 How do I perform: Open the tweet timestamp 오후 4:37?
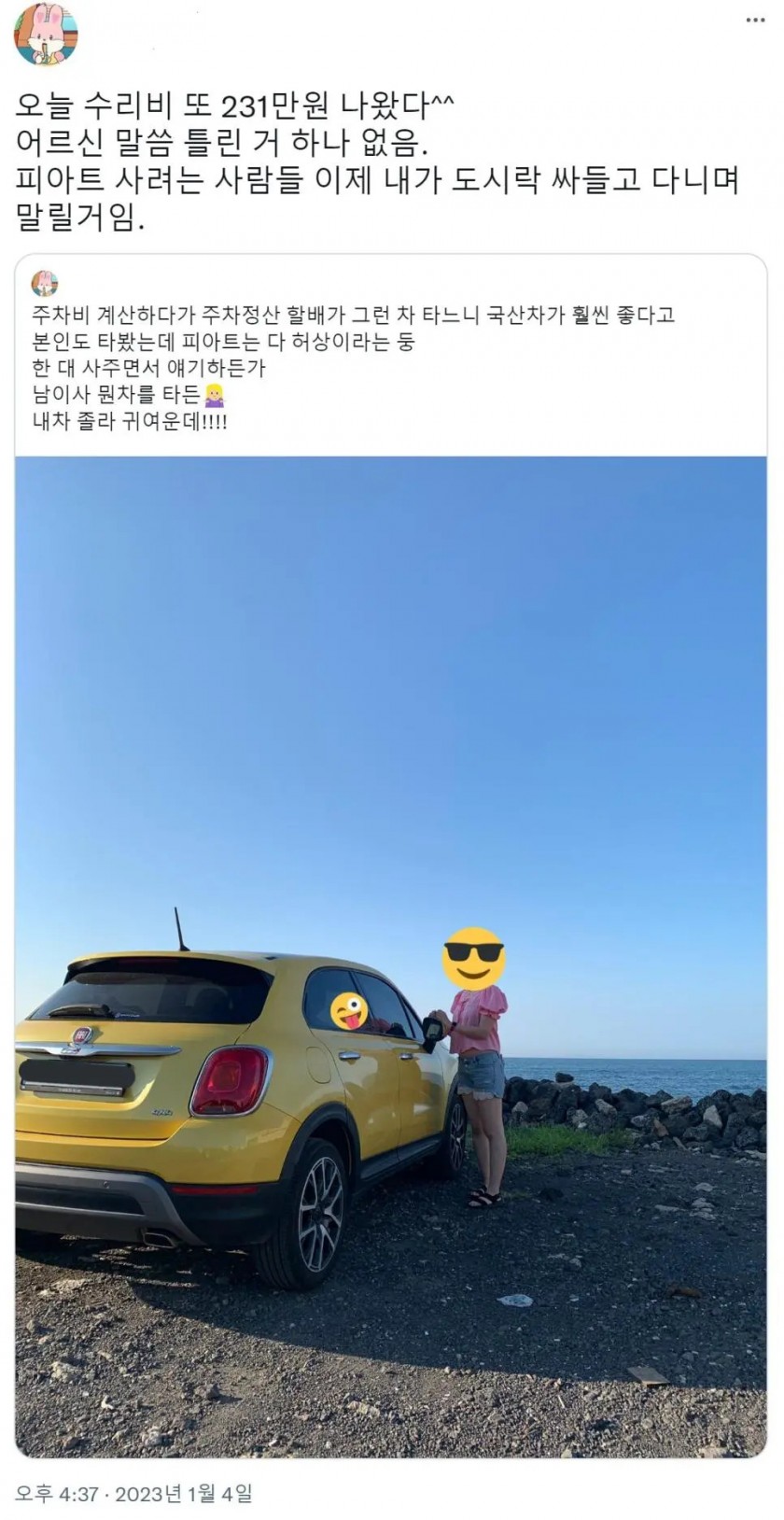coord(57,1494)
